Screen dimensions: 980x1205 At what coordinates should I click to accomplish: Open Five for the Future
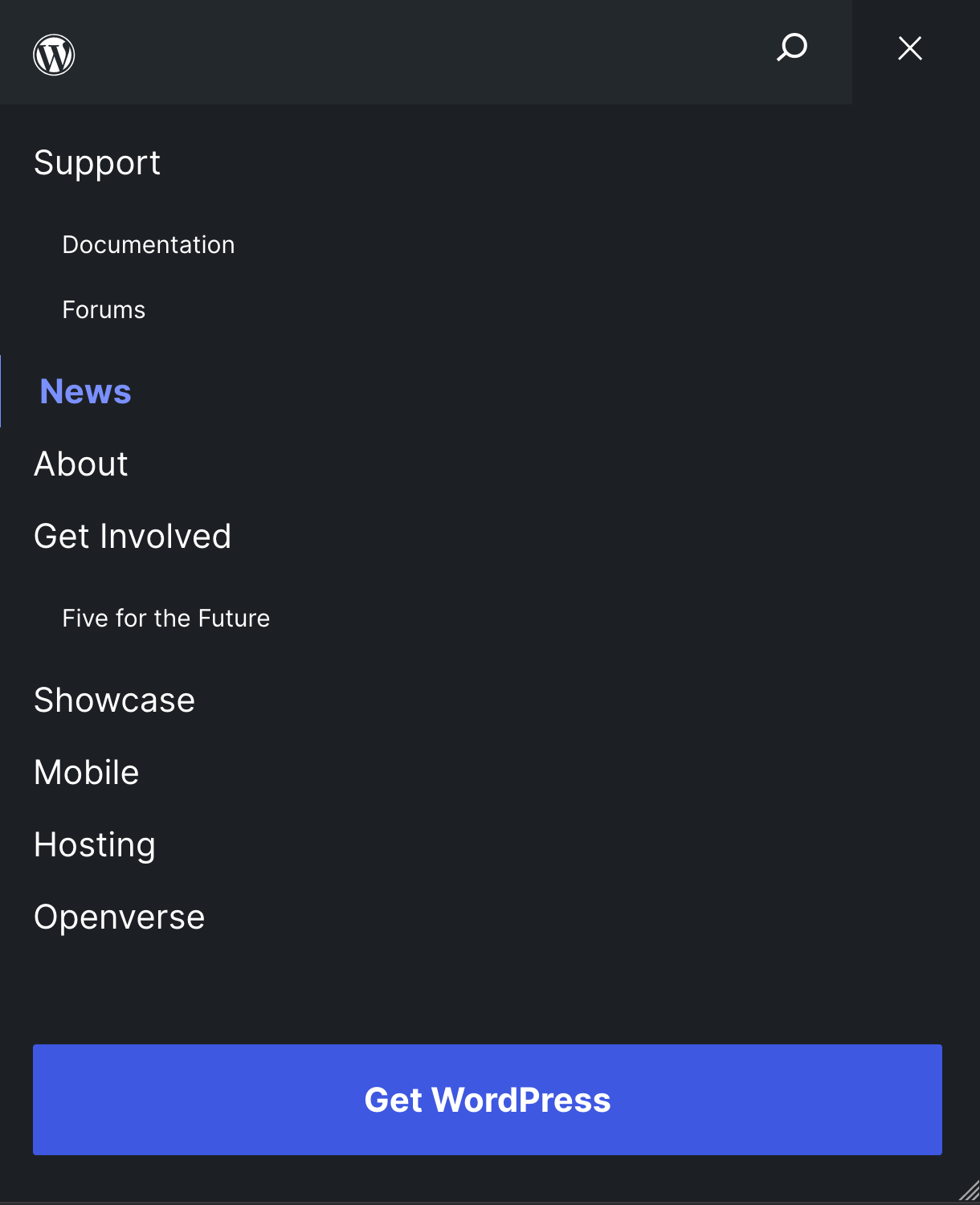coord(165,619)
